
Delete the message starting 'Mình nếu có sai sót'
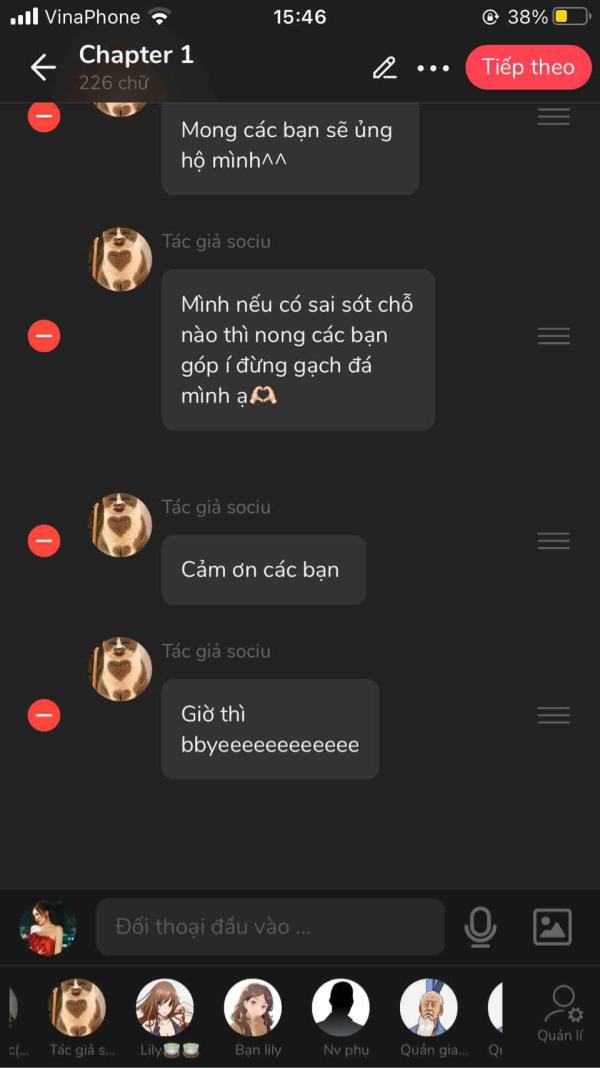(x=44, y=336)
